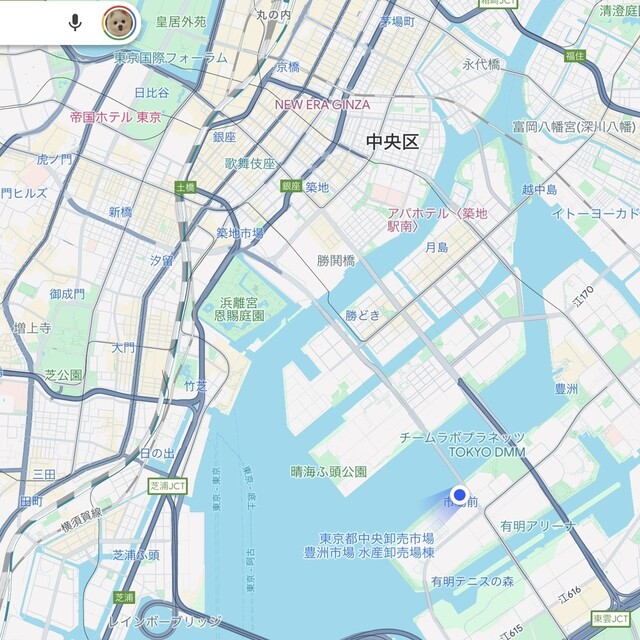Start voice search with the microphone
The height and width of the screenshot is (640, 640).
pyautogui.click(x=74, y=22)
